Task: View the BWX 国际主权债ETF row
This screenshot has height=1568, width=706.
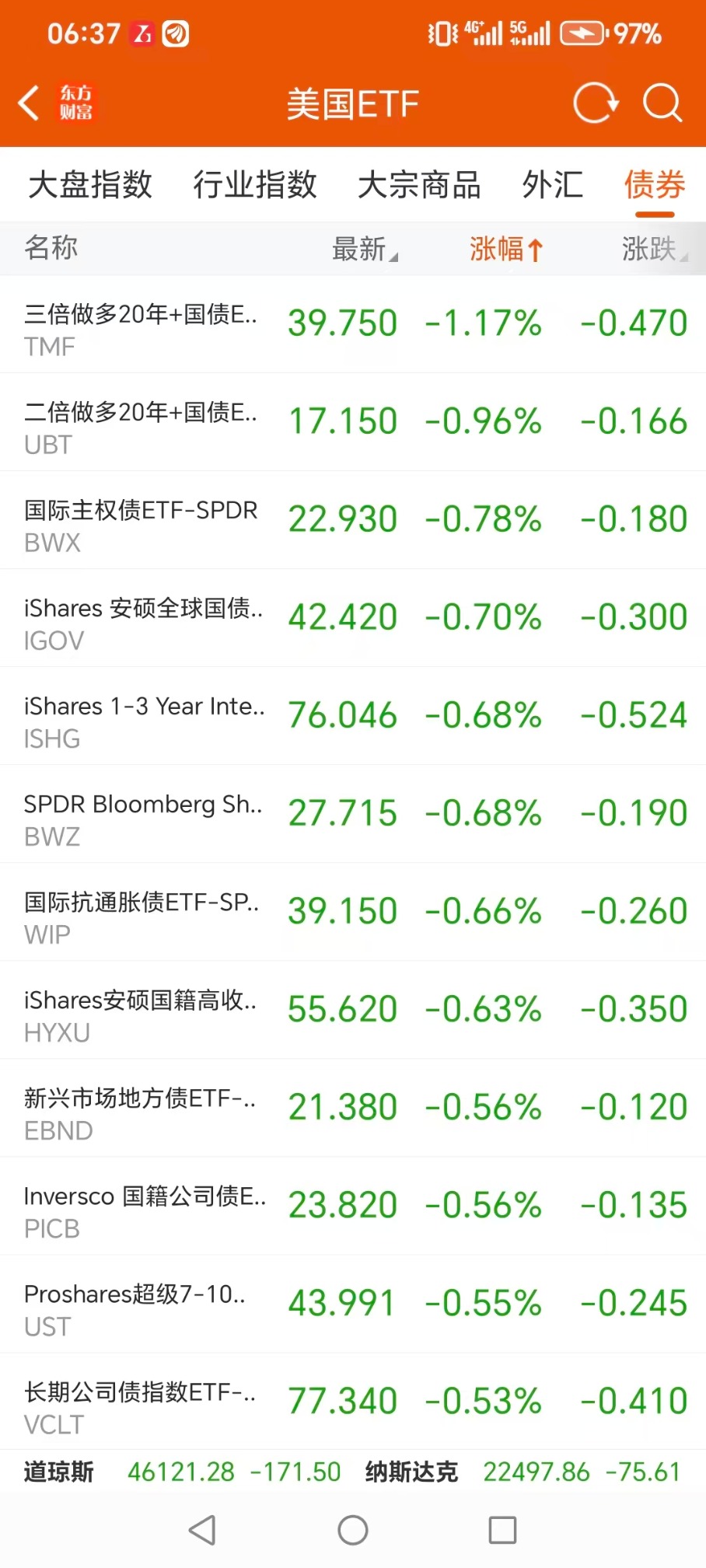Action: click(353, 520)
